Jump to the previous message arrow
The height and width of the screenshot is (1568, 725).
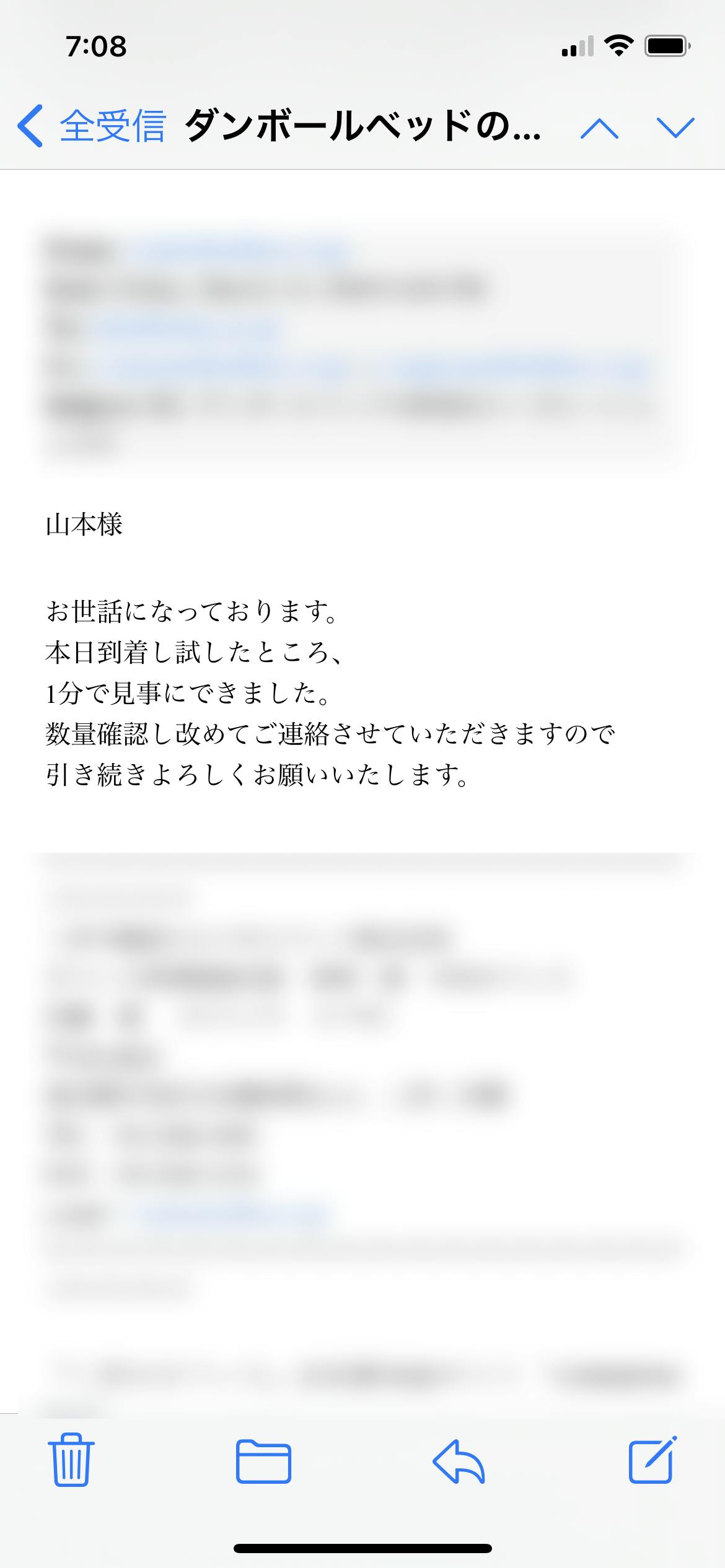599,128
